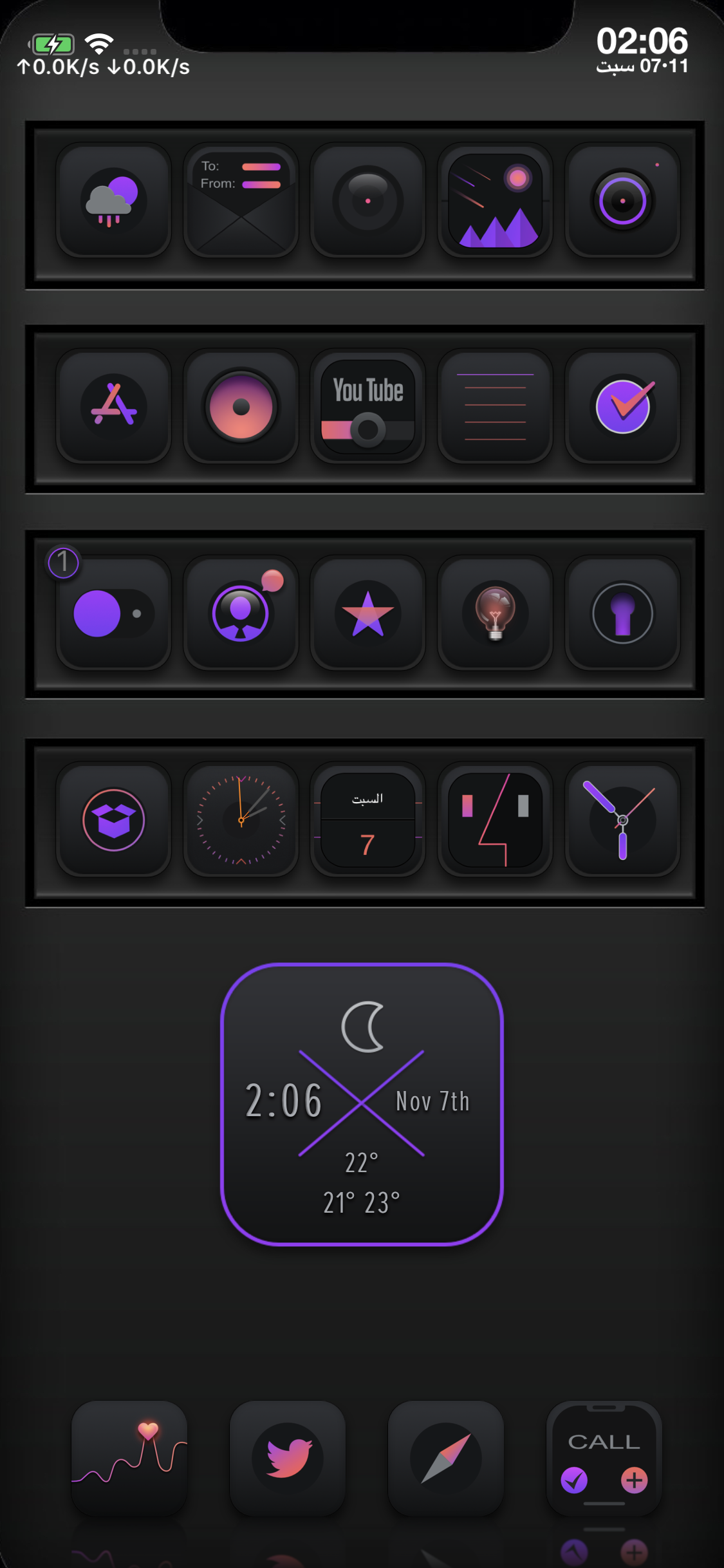
Task: Launch the Clock app
Action: point(241,819)
